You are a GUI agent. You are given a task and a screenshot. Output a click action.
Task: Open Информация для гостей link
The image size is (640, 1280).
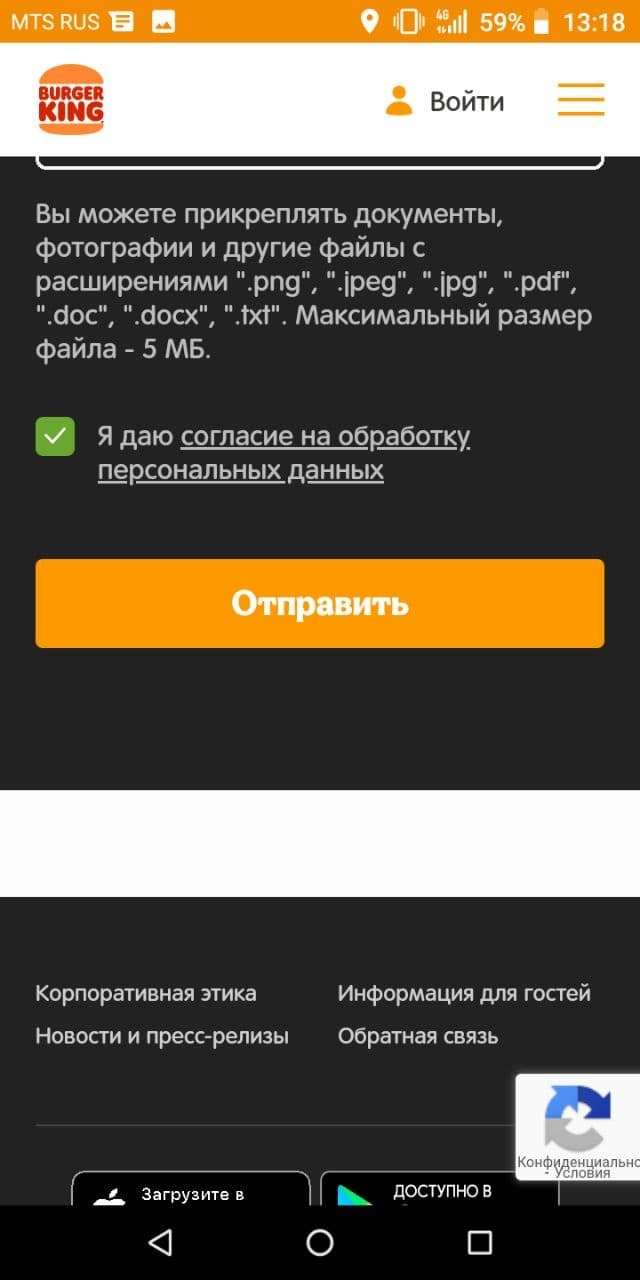(464, 993)
